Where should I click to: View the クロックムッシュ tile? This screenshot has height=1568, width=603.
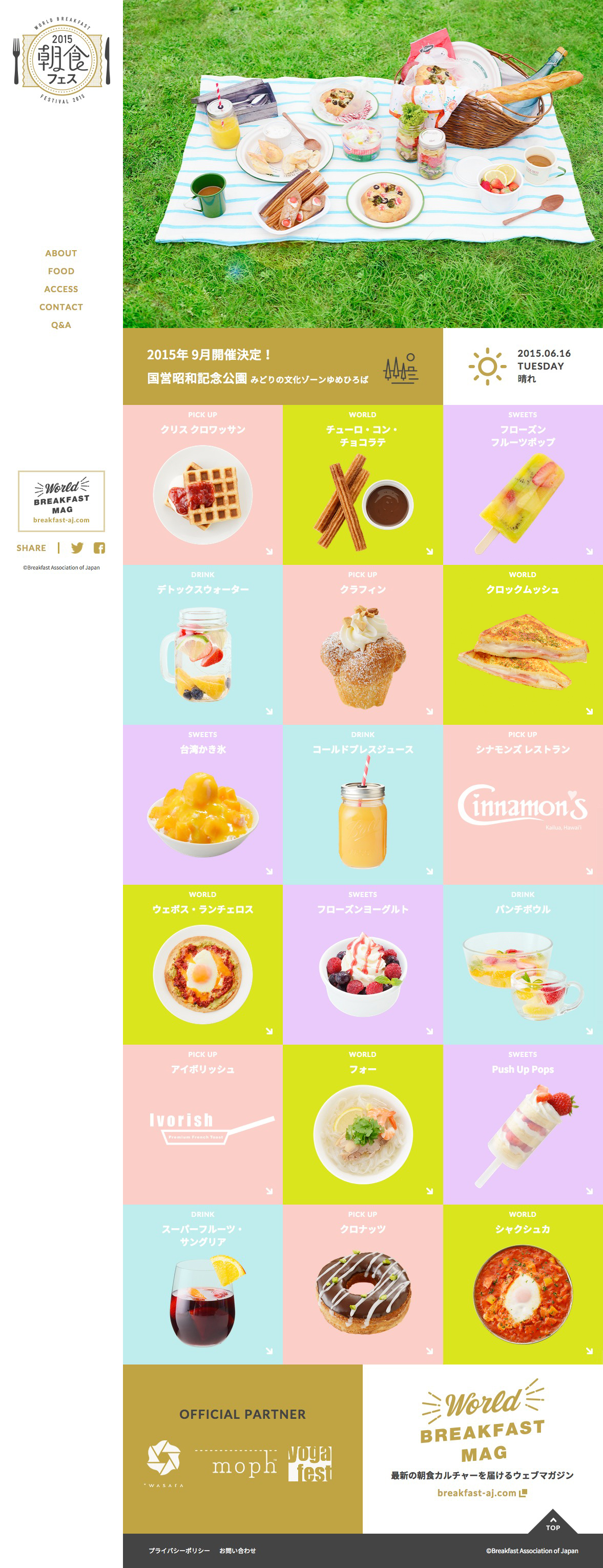coord(523,645)
